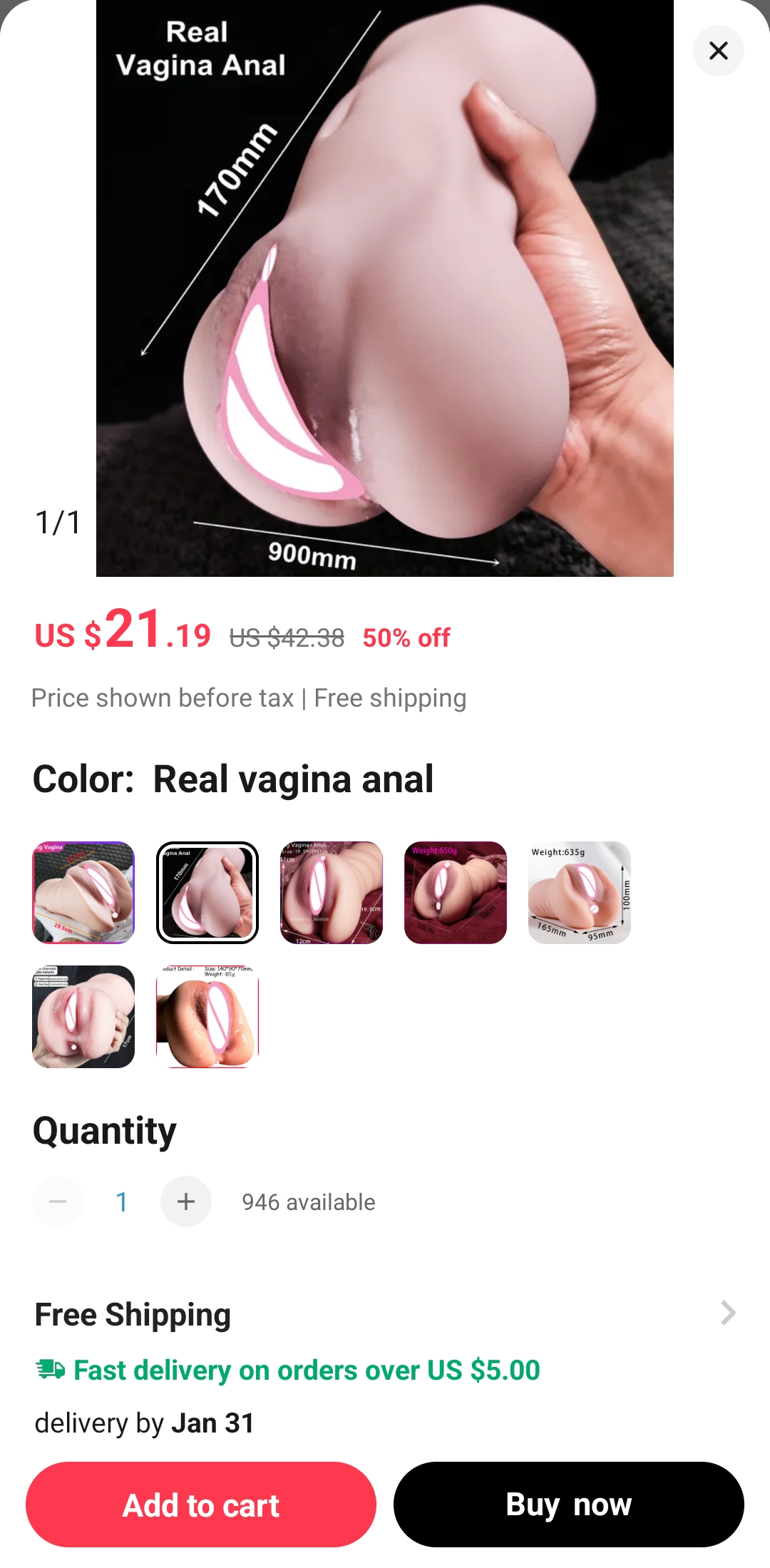This screenshot has height=1568, width=770.
Task: Choose the variant thumbnail labeled Weight:635g
Action: pos(580,893)
